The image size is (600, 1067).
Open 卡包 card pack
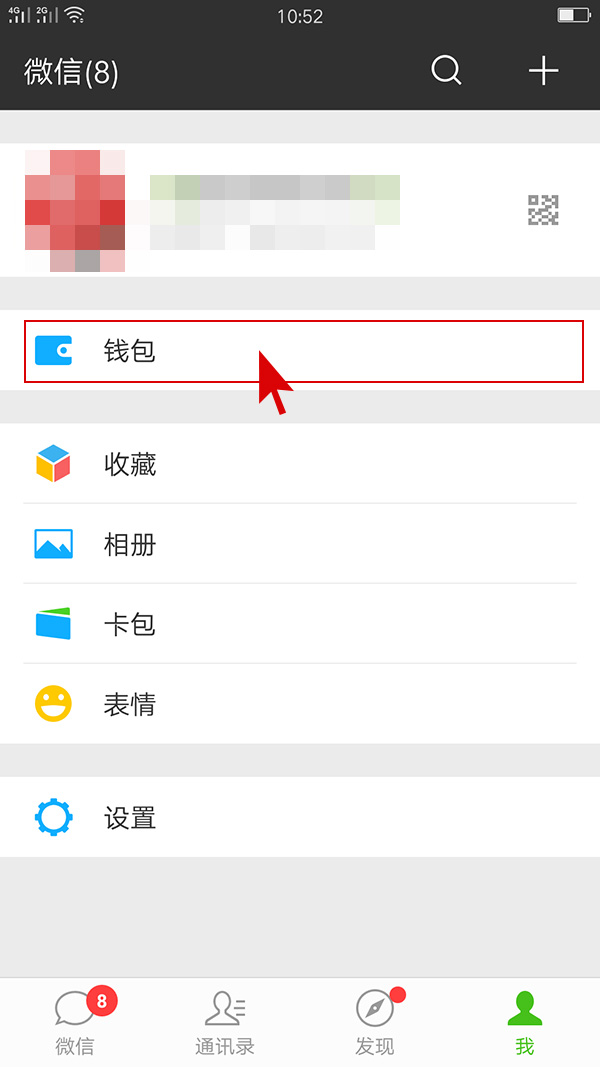click(x=300, y=624)
